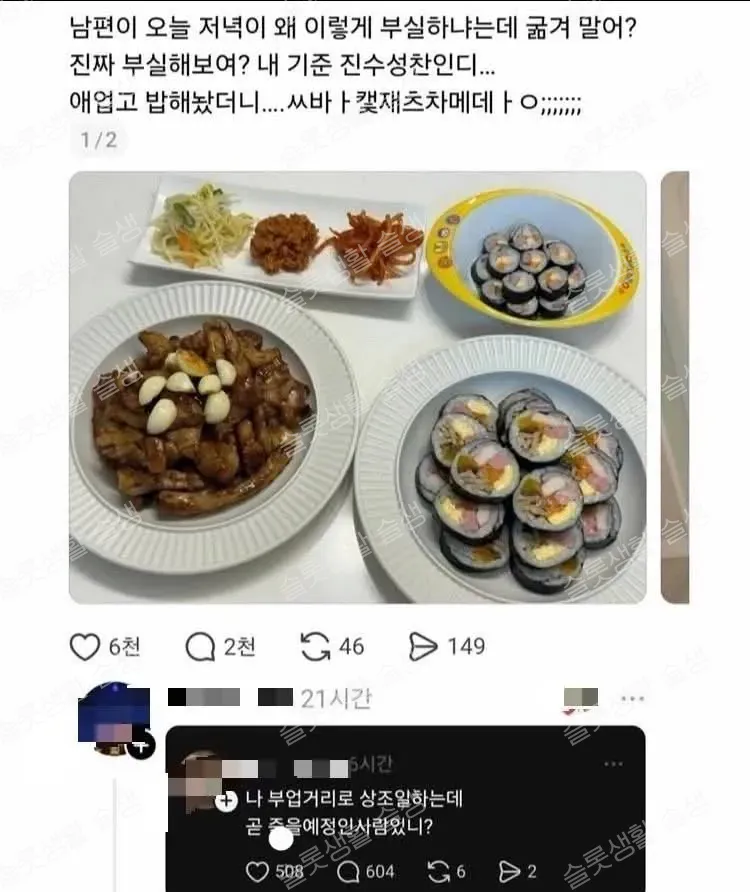Open the gimbap dinner photo
The width and height of the screenshot is (750, 892).
[x=358, y=387]
